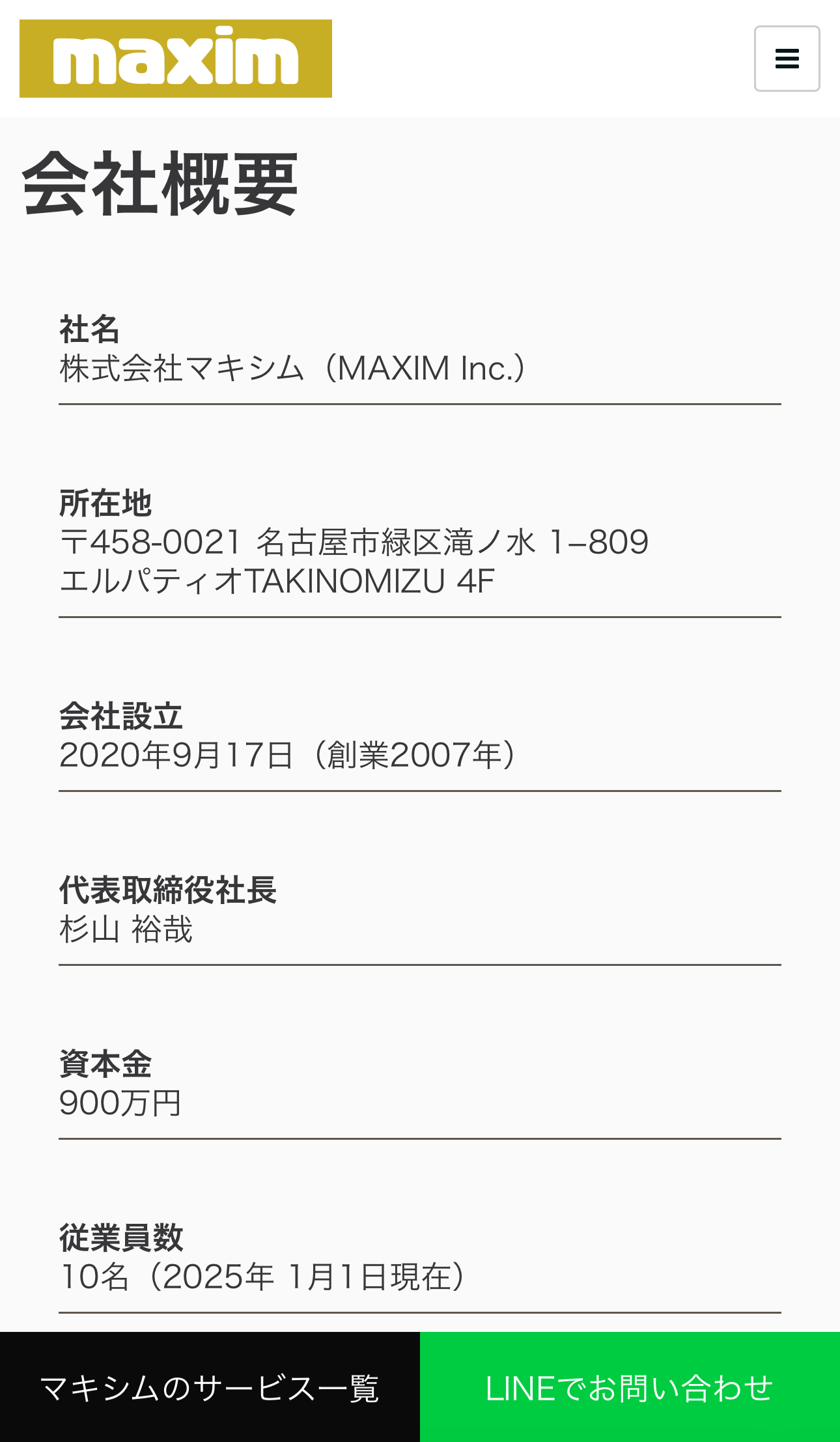Viewport: 840px width, 1442px height.
Task: Click the 社名 label
Action: click(x=89, y=330)
